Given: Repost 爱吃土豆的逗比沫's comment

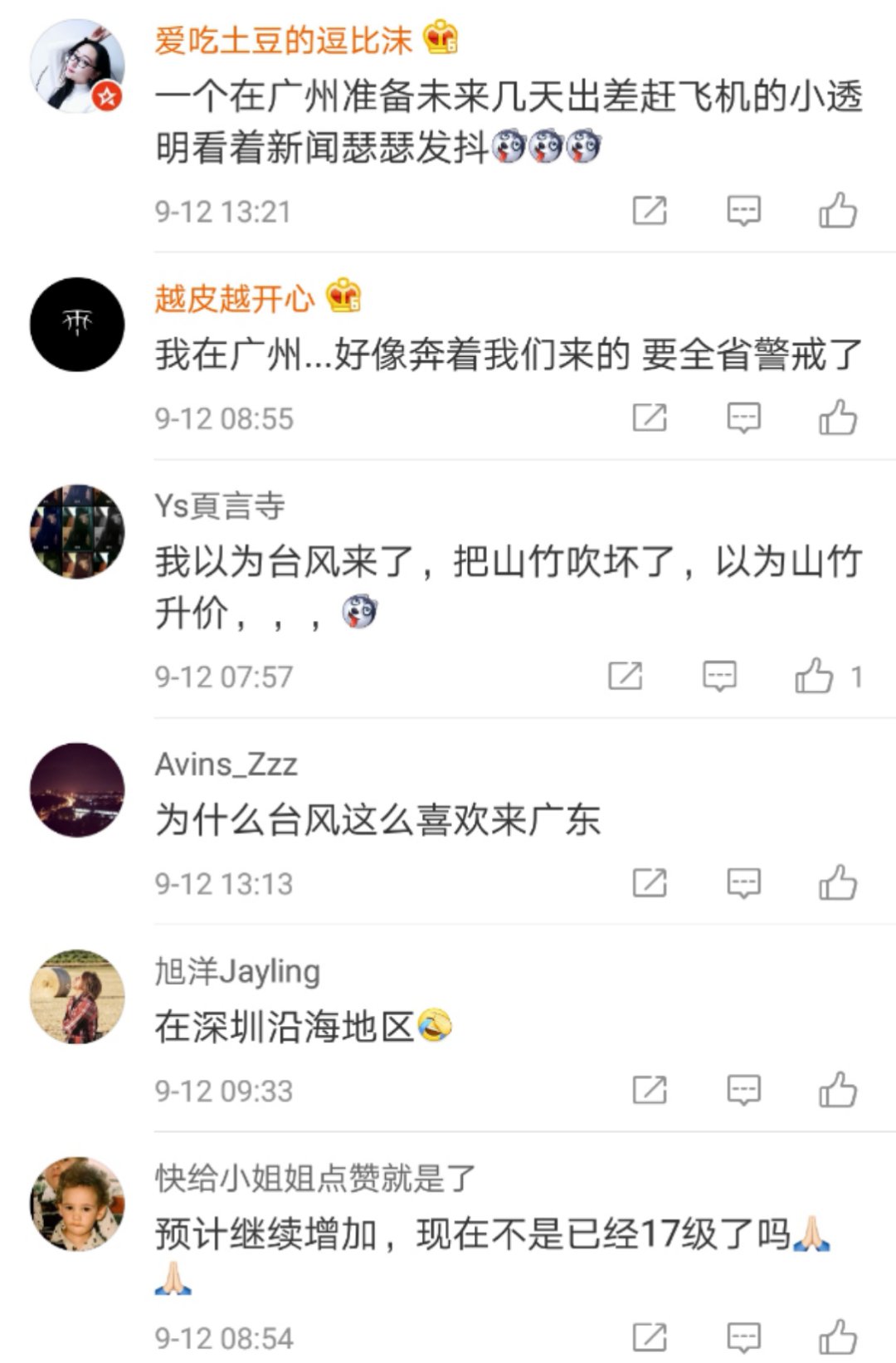Looking at the screenshot, I should 649,211.
